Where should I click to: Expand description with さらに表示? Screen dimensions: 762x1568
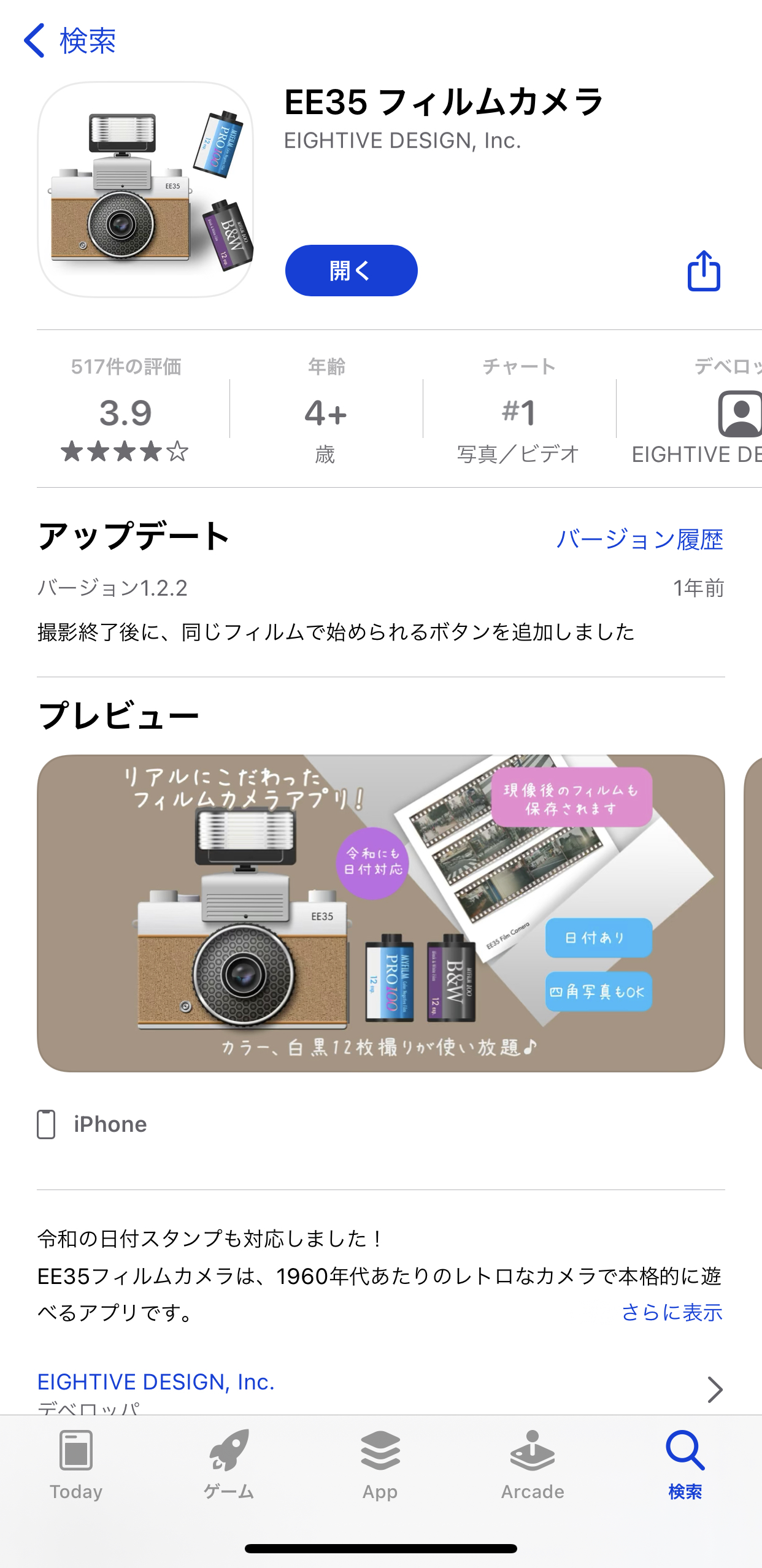(672, 1312)
